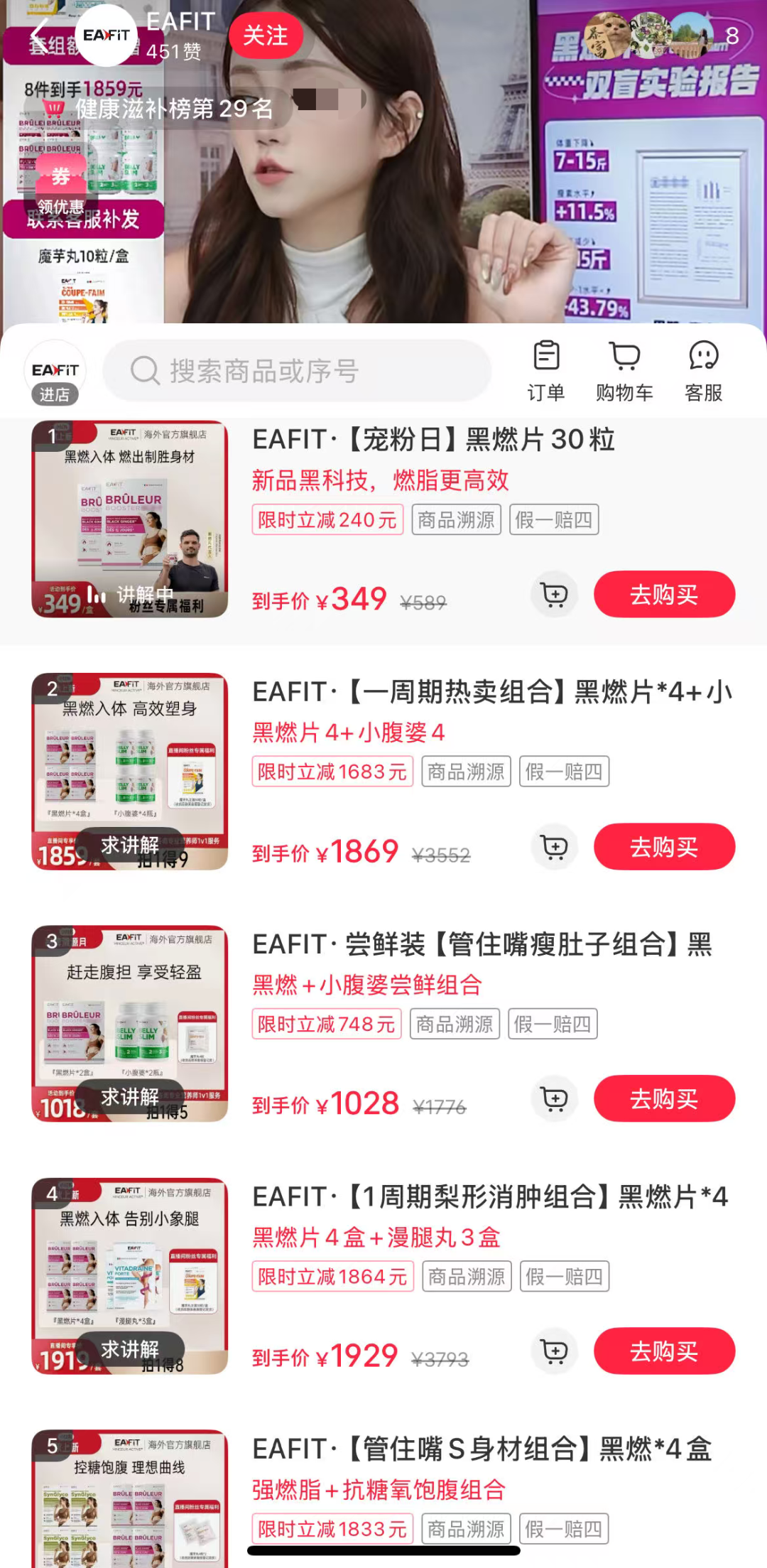Screen dimensions: 767x1568
Task: Request 求讲解 for the 梨形消肿组合 item
Action: pyautogui.click(x=130, y=1349)
